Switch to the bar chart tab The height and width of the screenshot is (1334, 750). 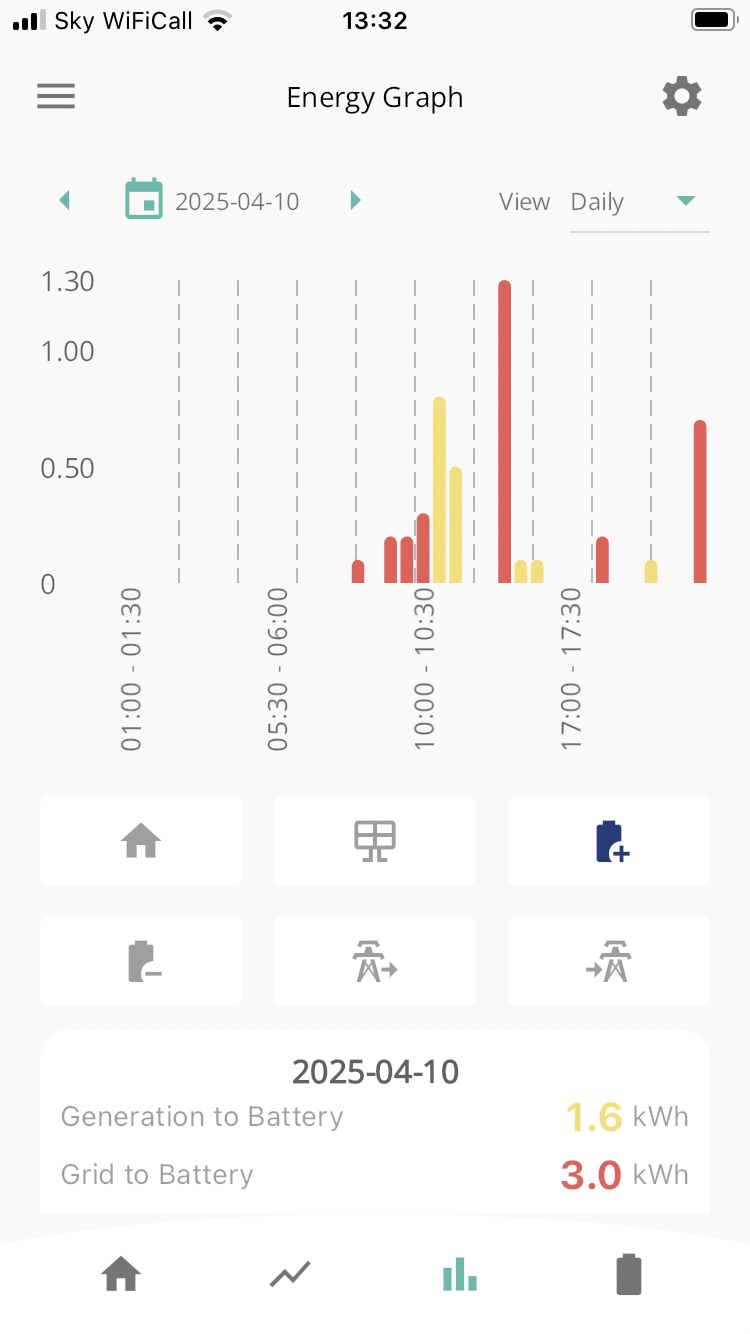459,1275
